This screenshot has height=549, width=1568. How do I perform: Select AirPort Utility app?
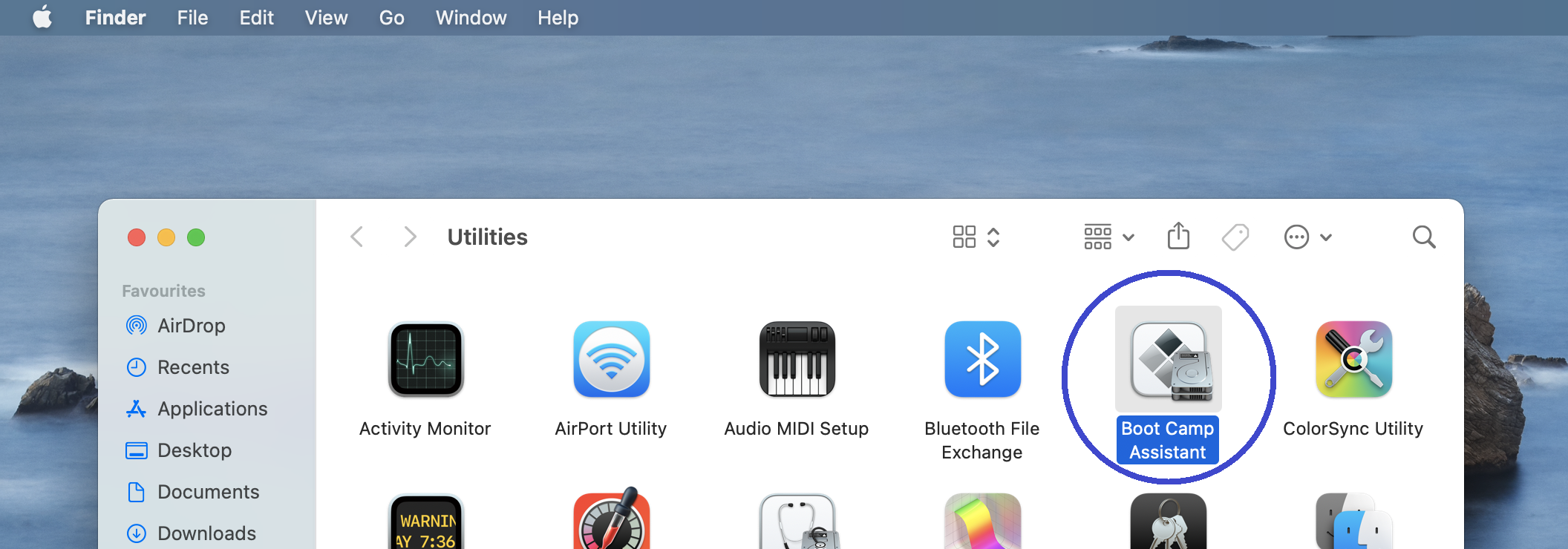click(611, 360)
